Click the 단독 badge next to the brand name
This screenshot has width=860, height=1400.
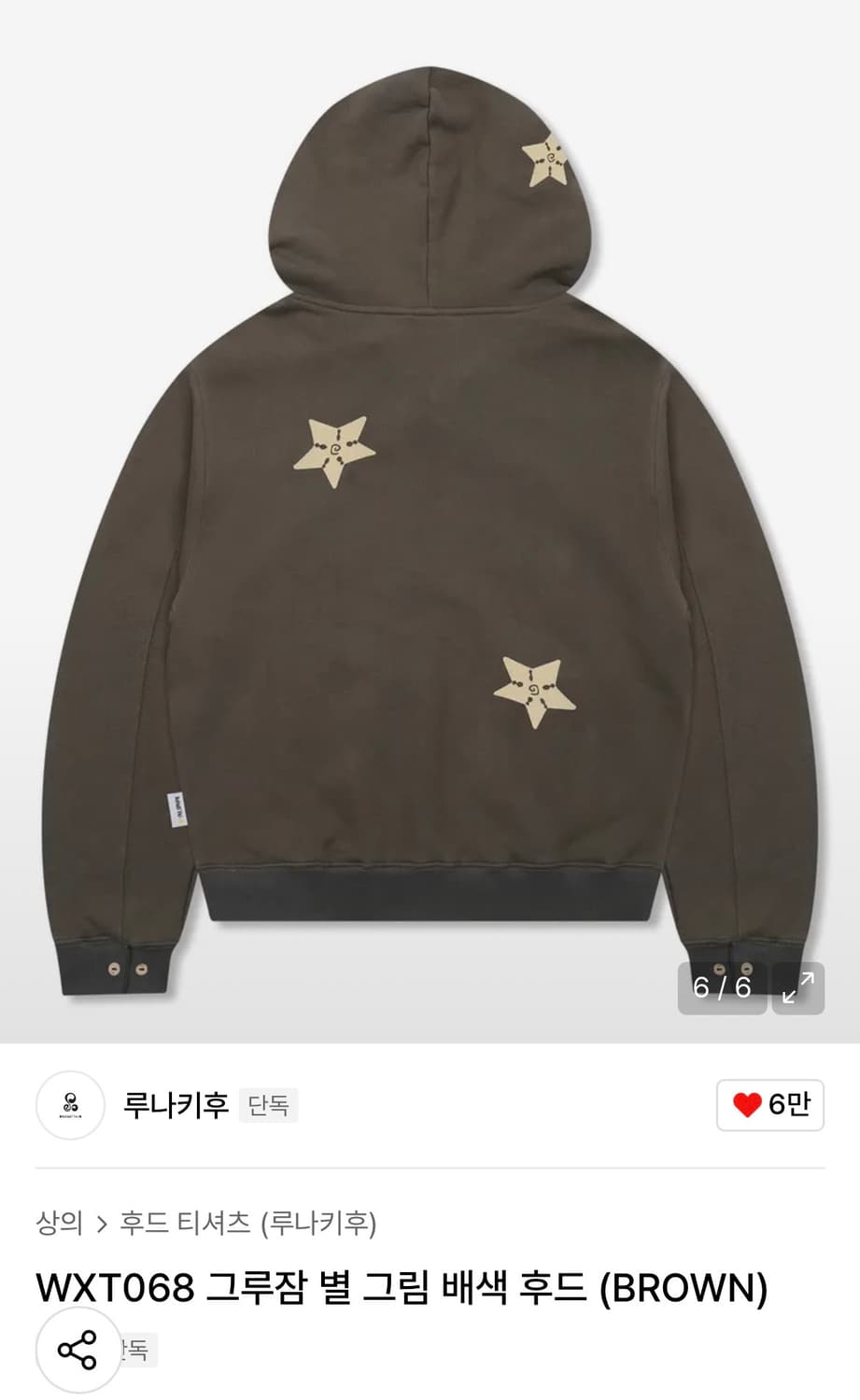[268, 1106]
